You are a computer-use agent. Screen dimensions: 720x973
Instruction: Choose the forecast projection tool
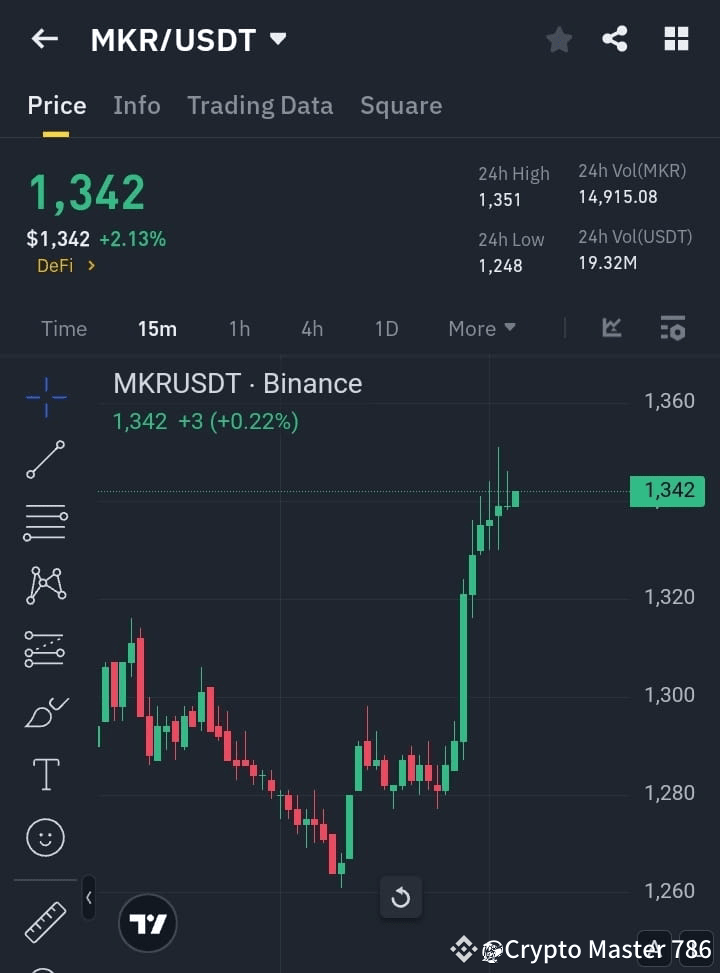(44, 648)
